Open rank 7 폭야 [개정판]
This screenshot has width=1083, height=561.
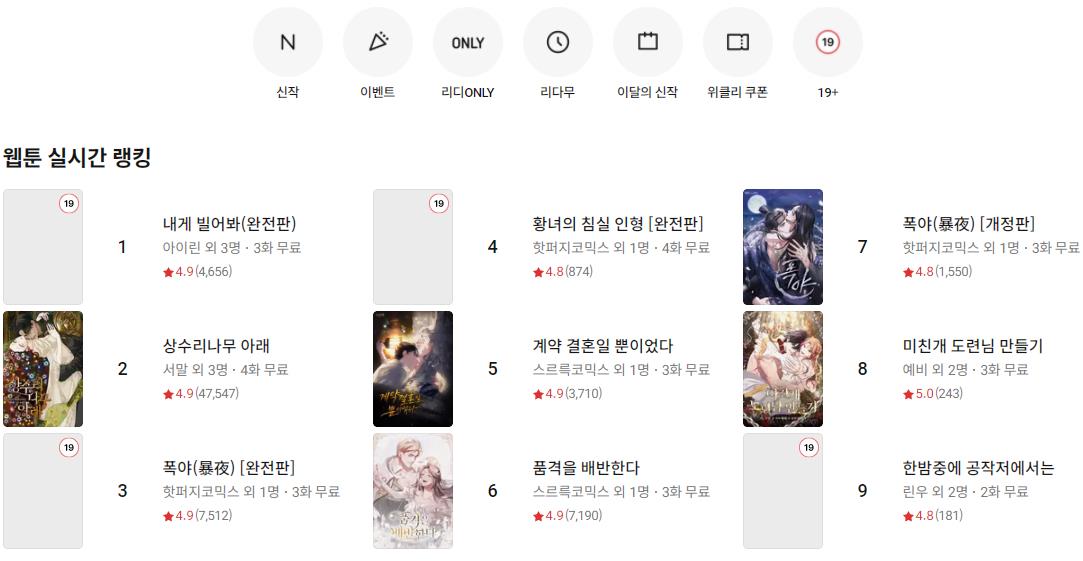pos(968,224)
